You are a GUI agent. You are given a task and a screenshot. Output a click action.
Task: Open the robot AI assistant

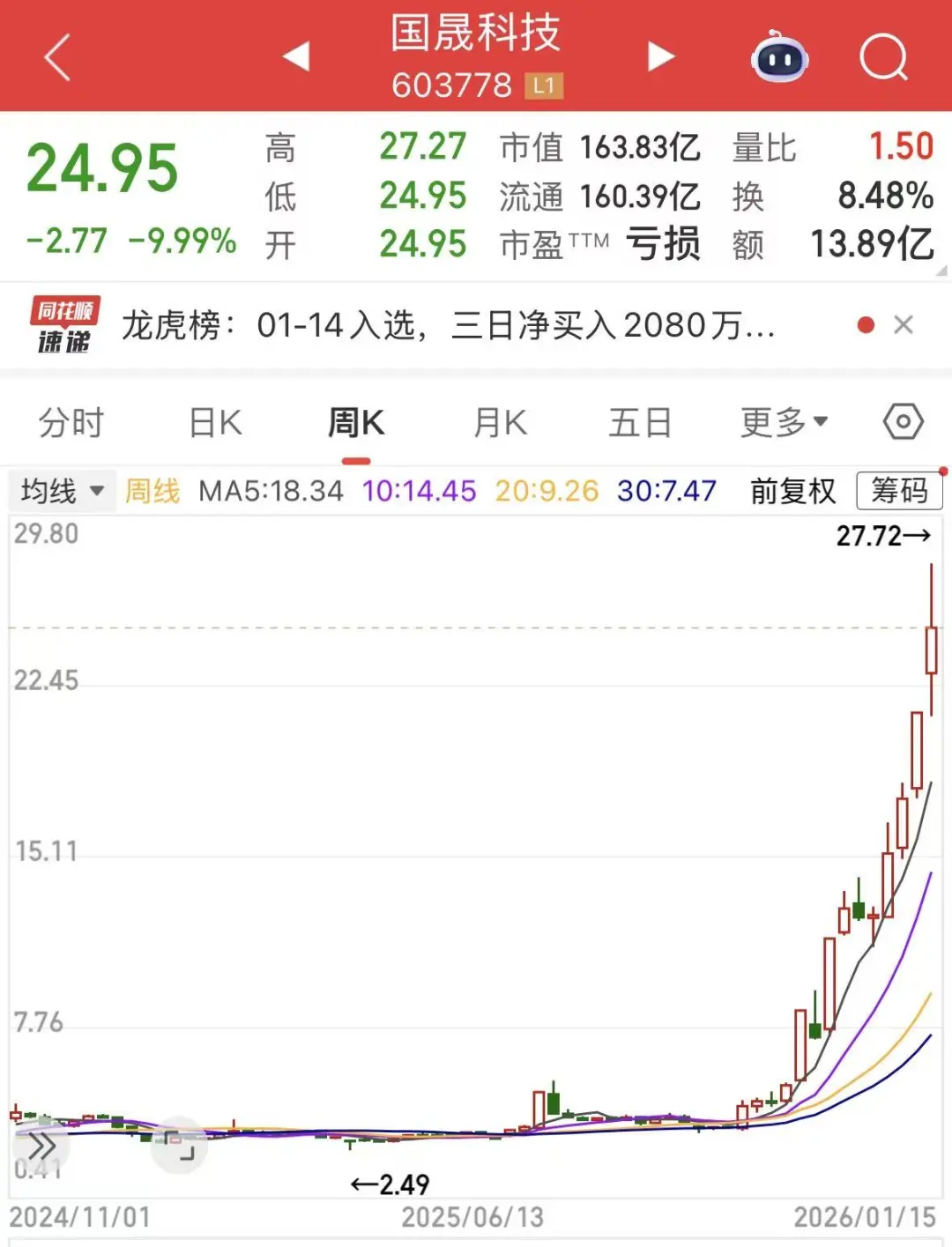tap(779, 57)
